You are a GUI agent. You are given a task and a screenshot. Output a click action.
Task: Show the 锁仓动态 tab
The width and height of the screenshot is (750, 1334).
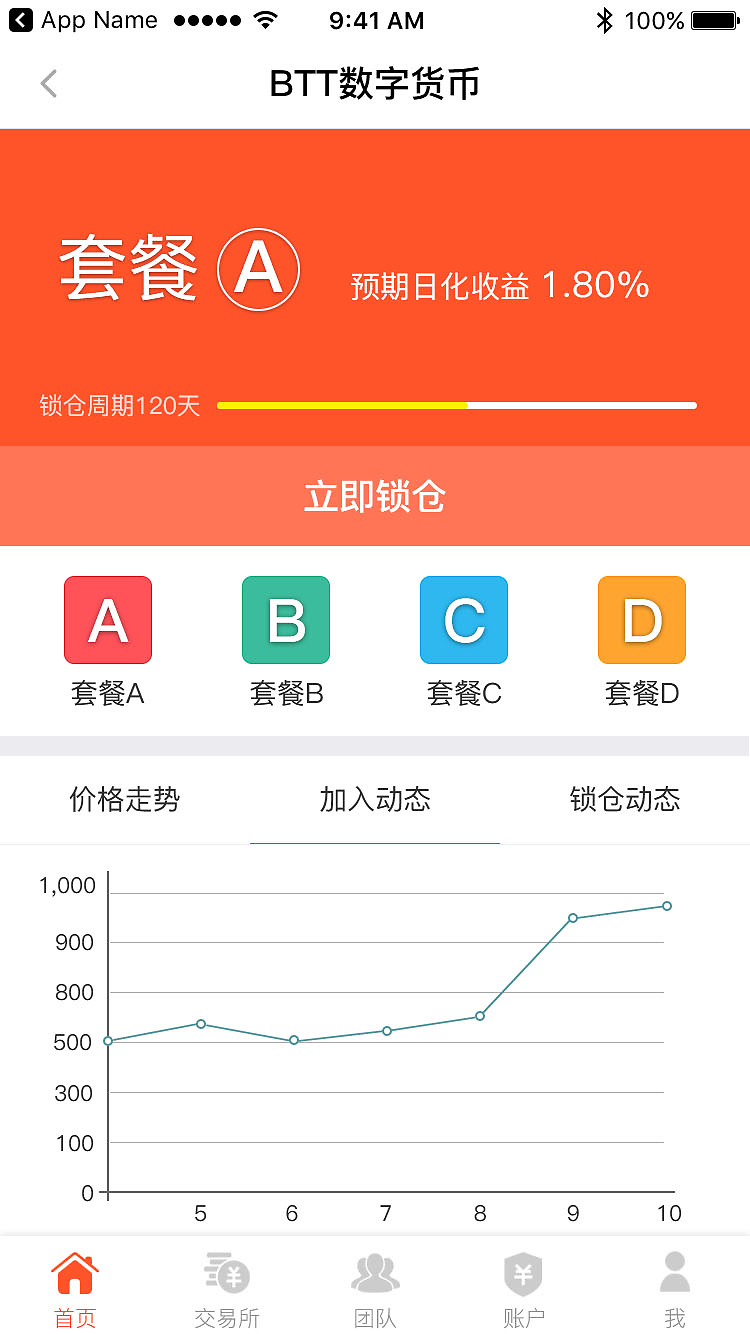click(x=625, y=799)
